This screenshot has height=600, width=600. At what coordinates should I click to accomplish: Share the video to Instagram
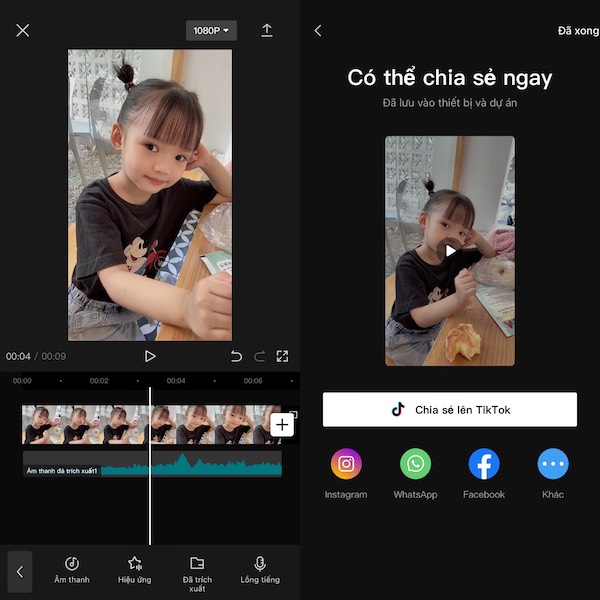[x=346, y=465]
